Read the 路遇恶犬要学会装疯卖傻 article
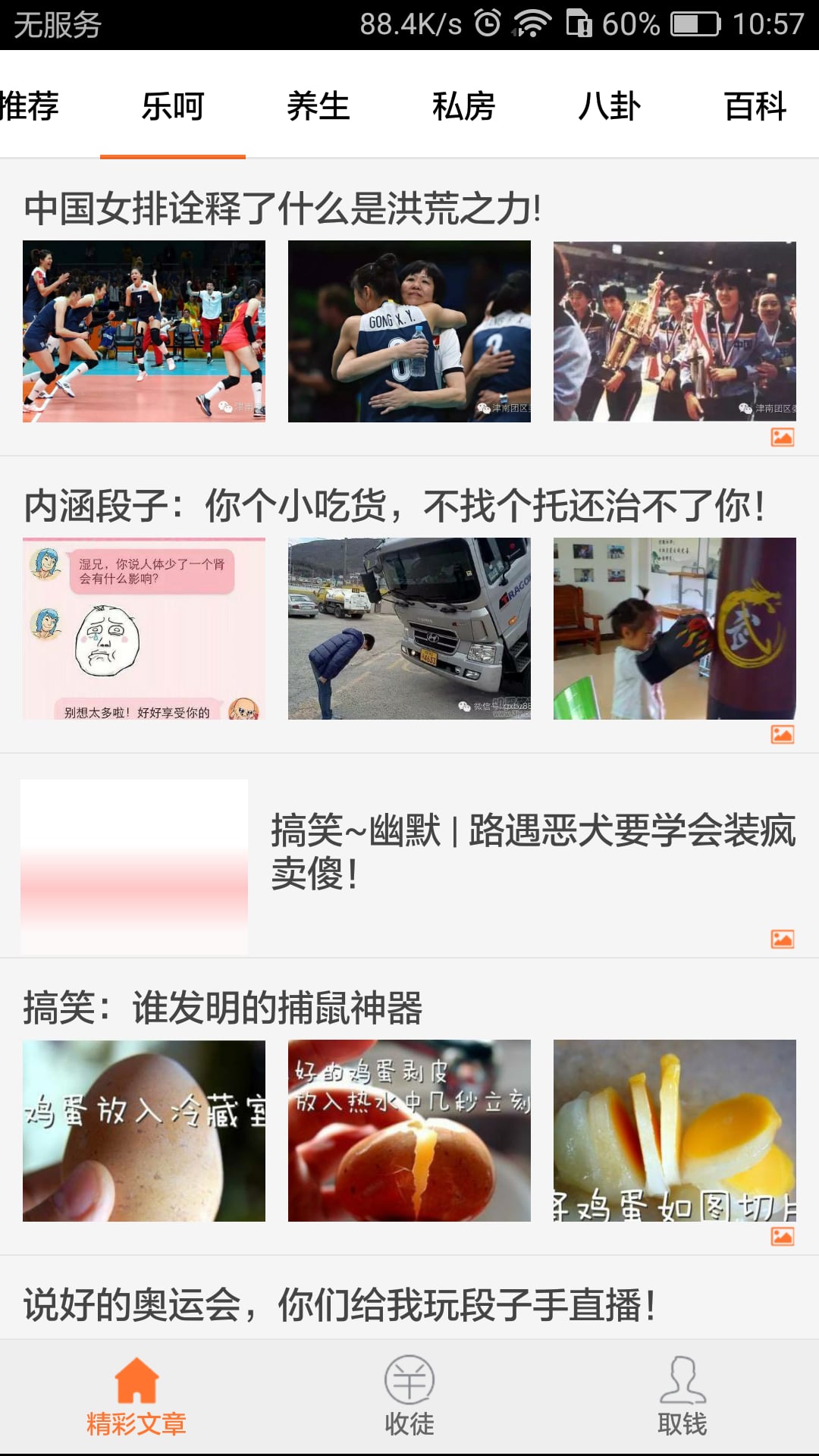The height and width of the screenshot is (1456, 819). (x=409, y=855)
